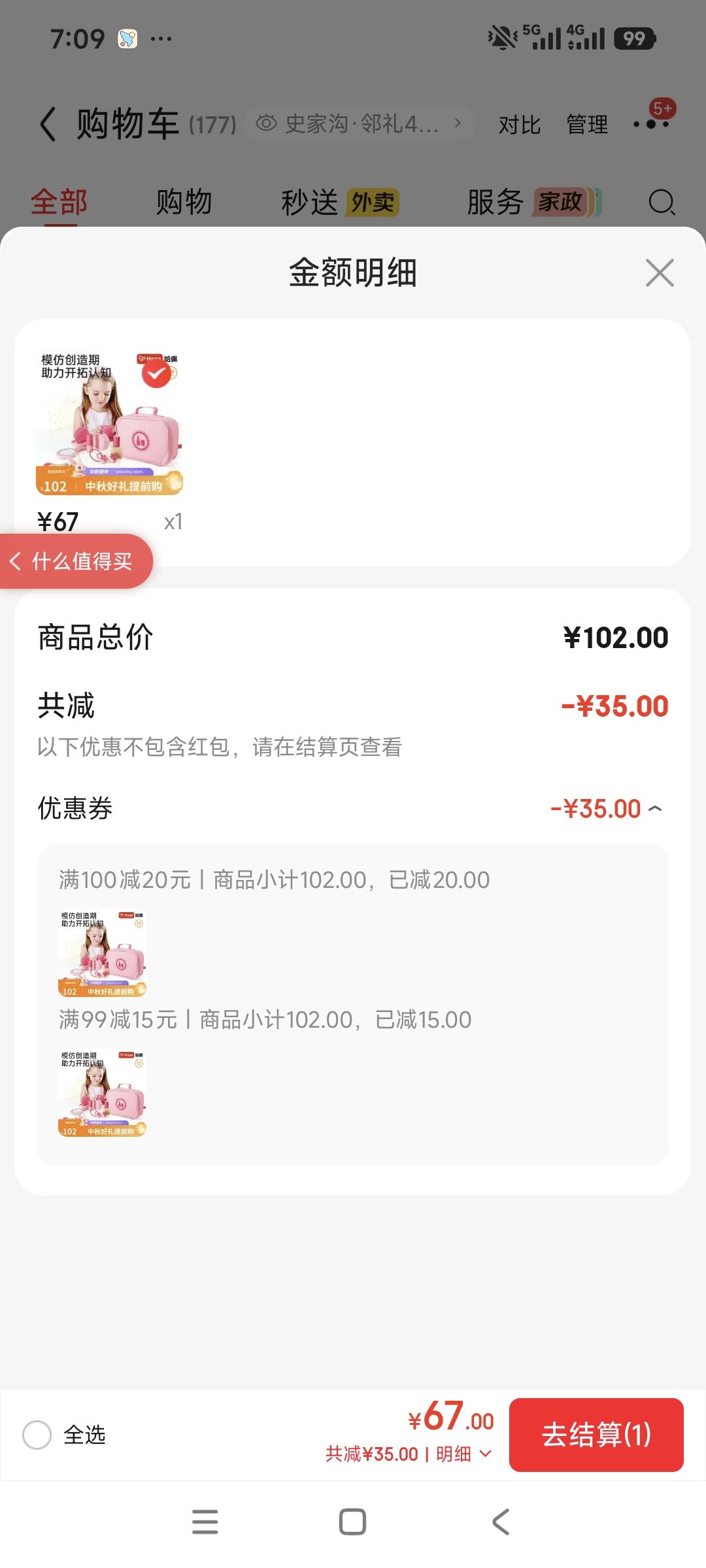Collapse 明细 next to 共减¥35.00

(463, 1454)
